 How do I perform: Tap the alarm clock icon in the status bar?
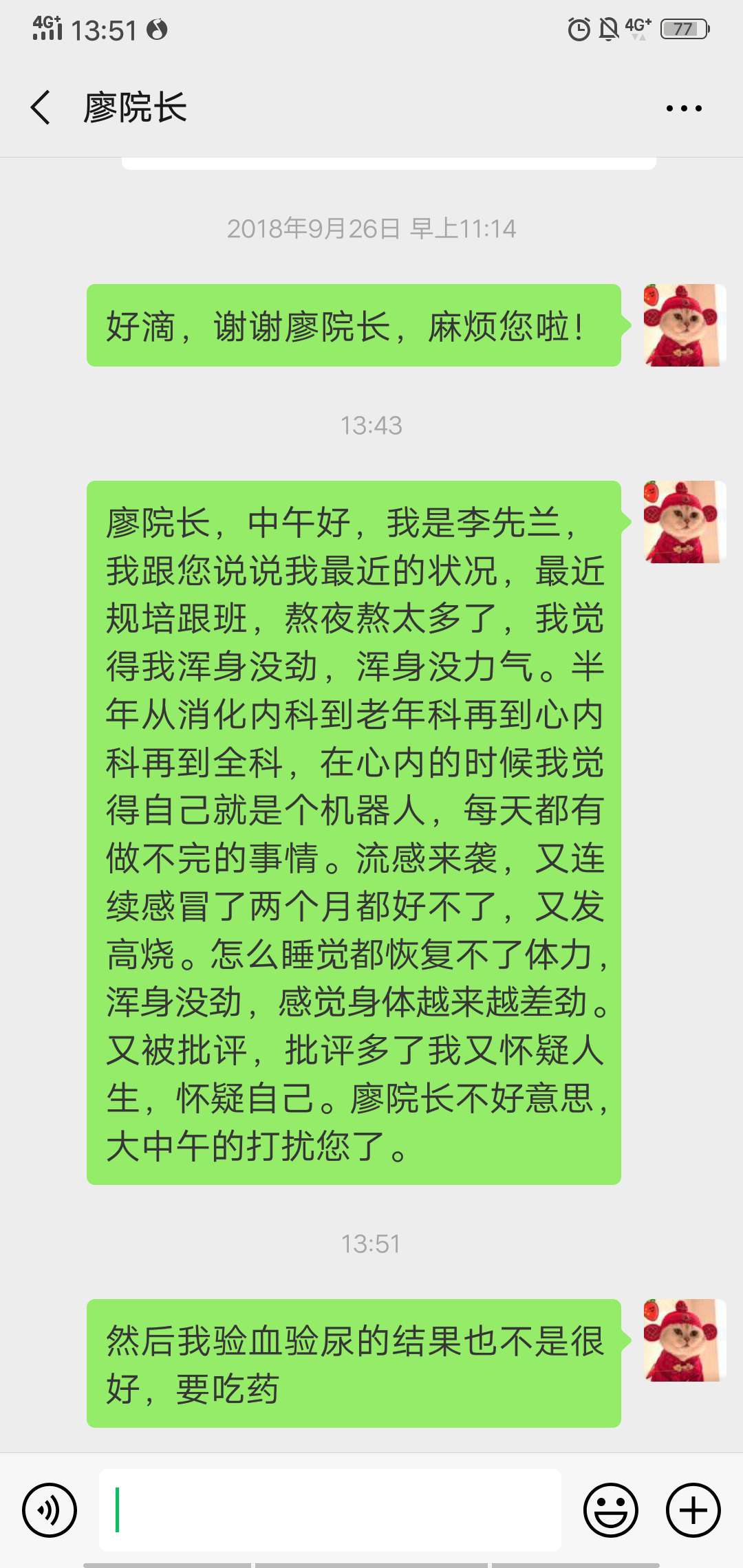[x=578, y=29]
